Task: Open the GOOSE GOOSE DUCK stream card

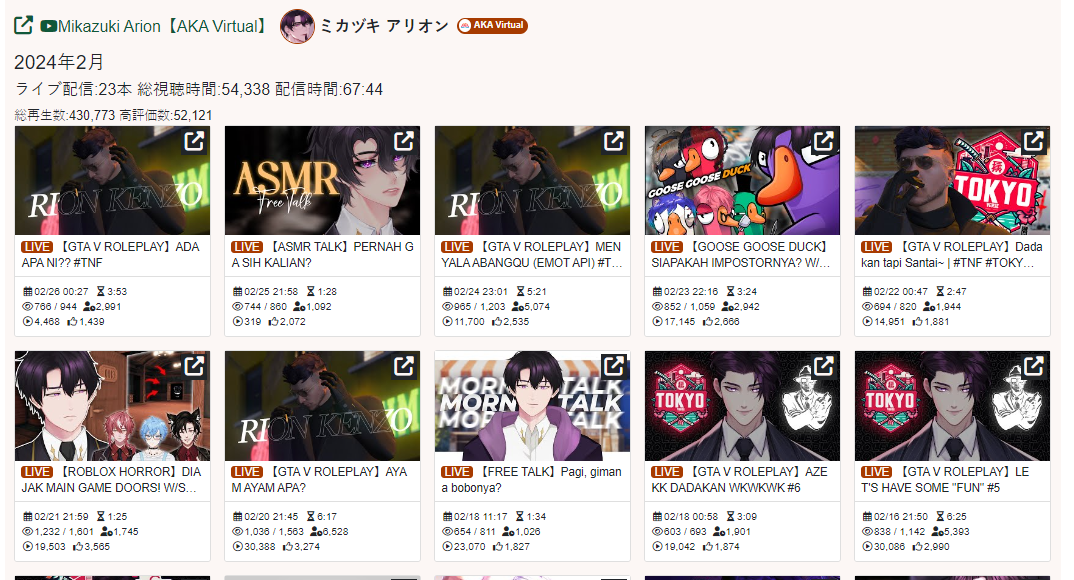Action: 742,254
